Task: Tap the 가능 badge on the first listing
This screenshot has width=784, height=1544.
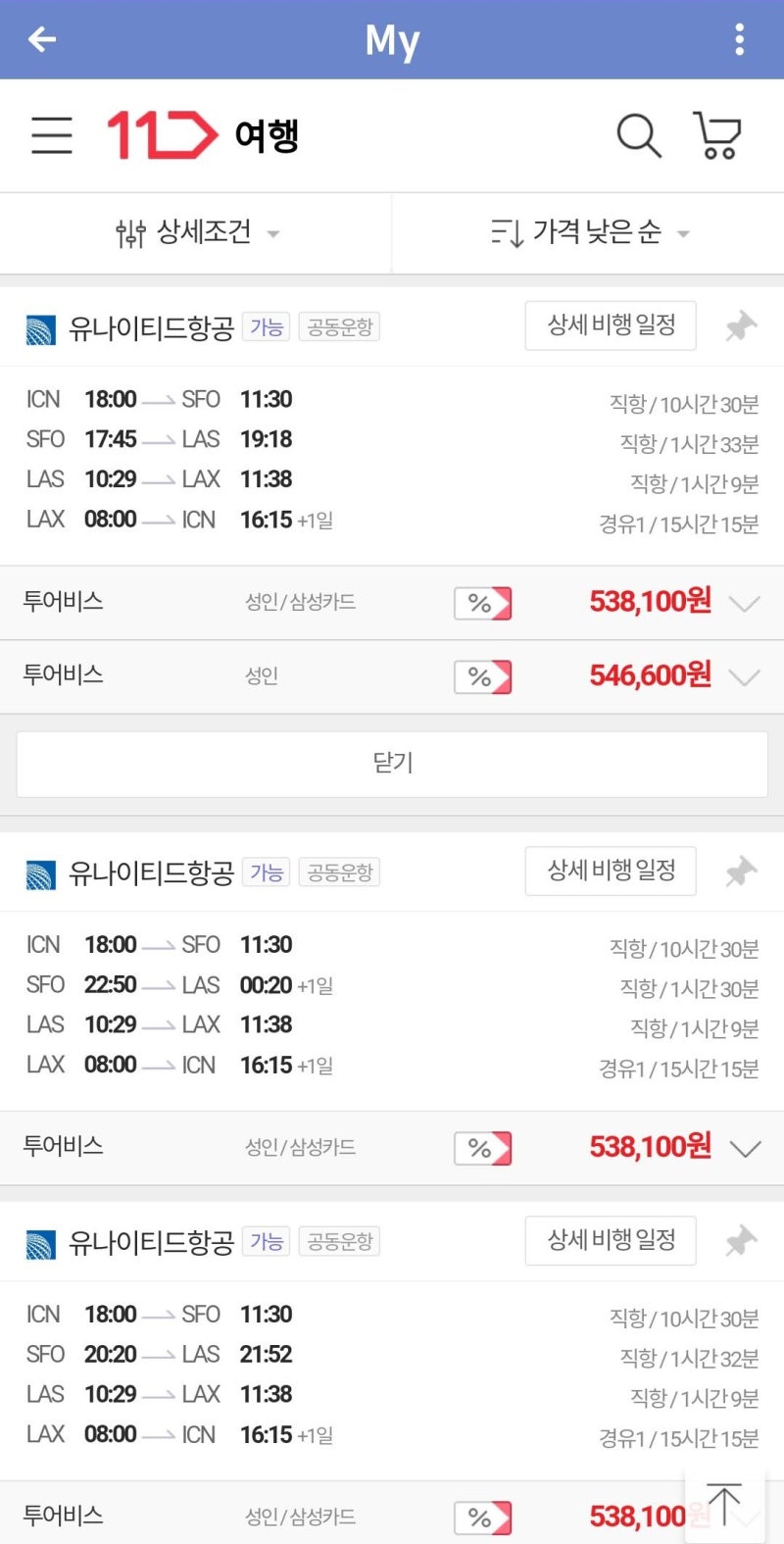Action: (x=266, y=327)
